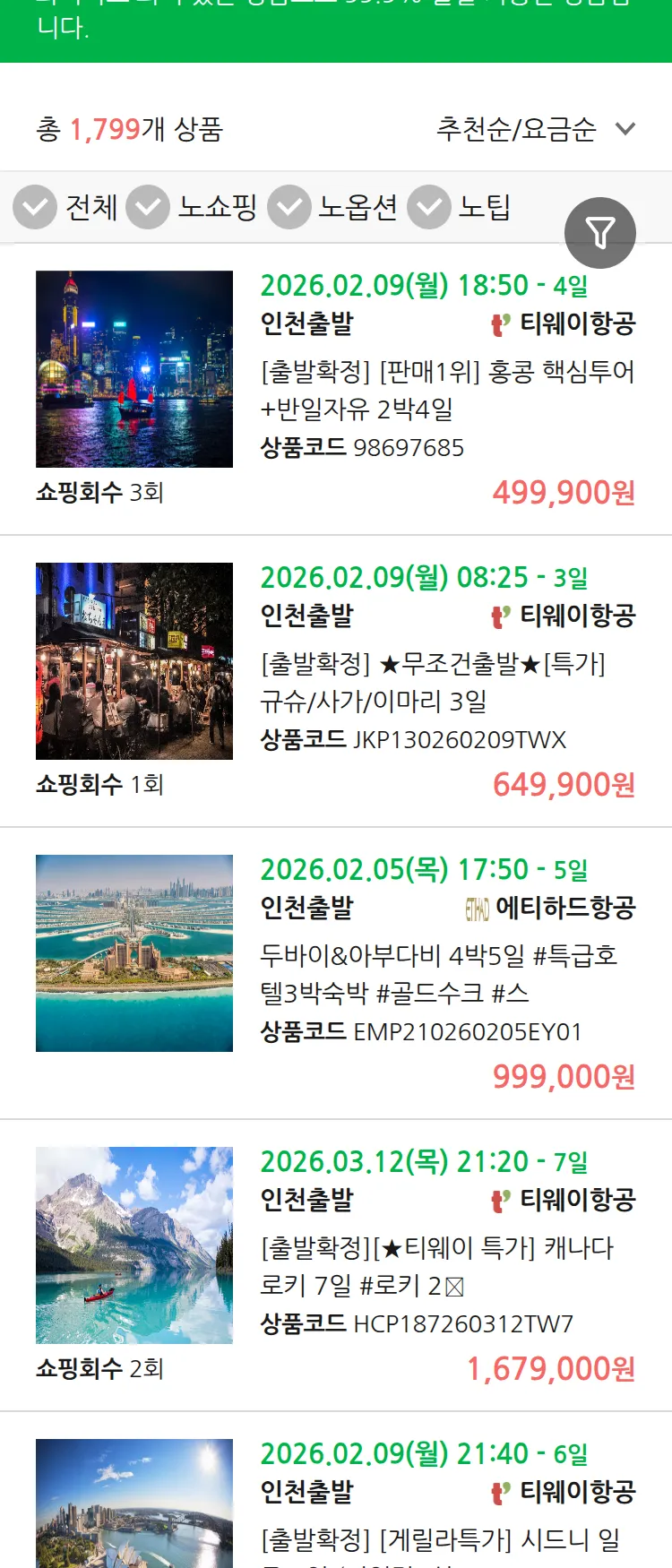Viewport: 672px width, 1568px height.
Task: Open the filter funnel icon
Action: tap(600, 232)
